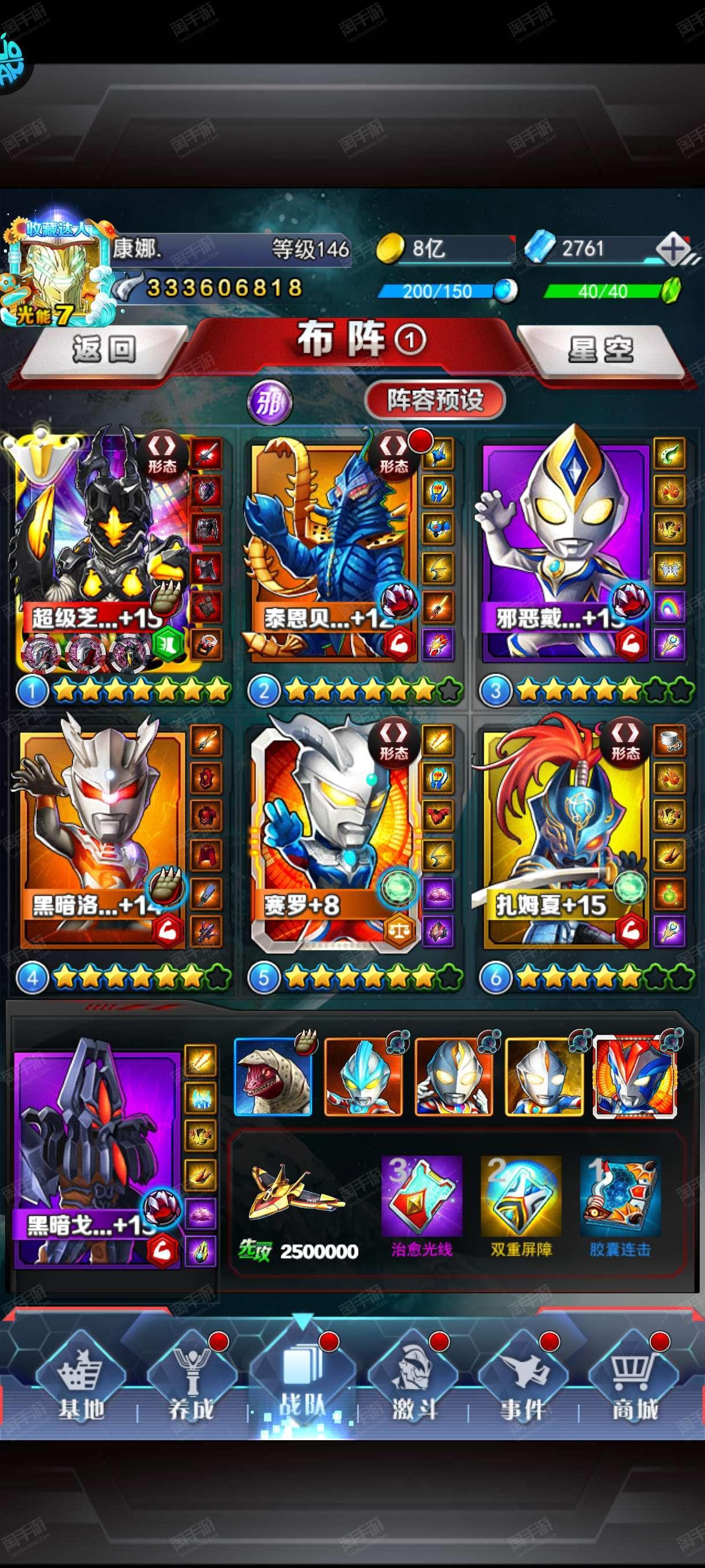705x1568 pixels.
Task: Open the 黑暗戈... reserve hero card
Action: (x=97, y=1156)
